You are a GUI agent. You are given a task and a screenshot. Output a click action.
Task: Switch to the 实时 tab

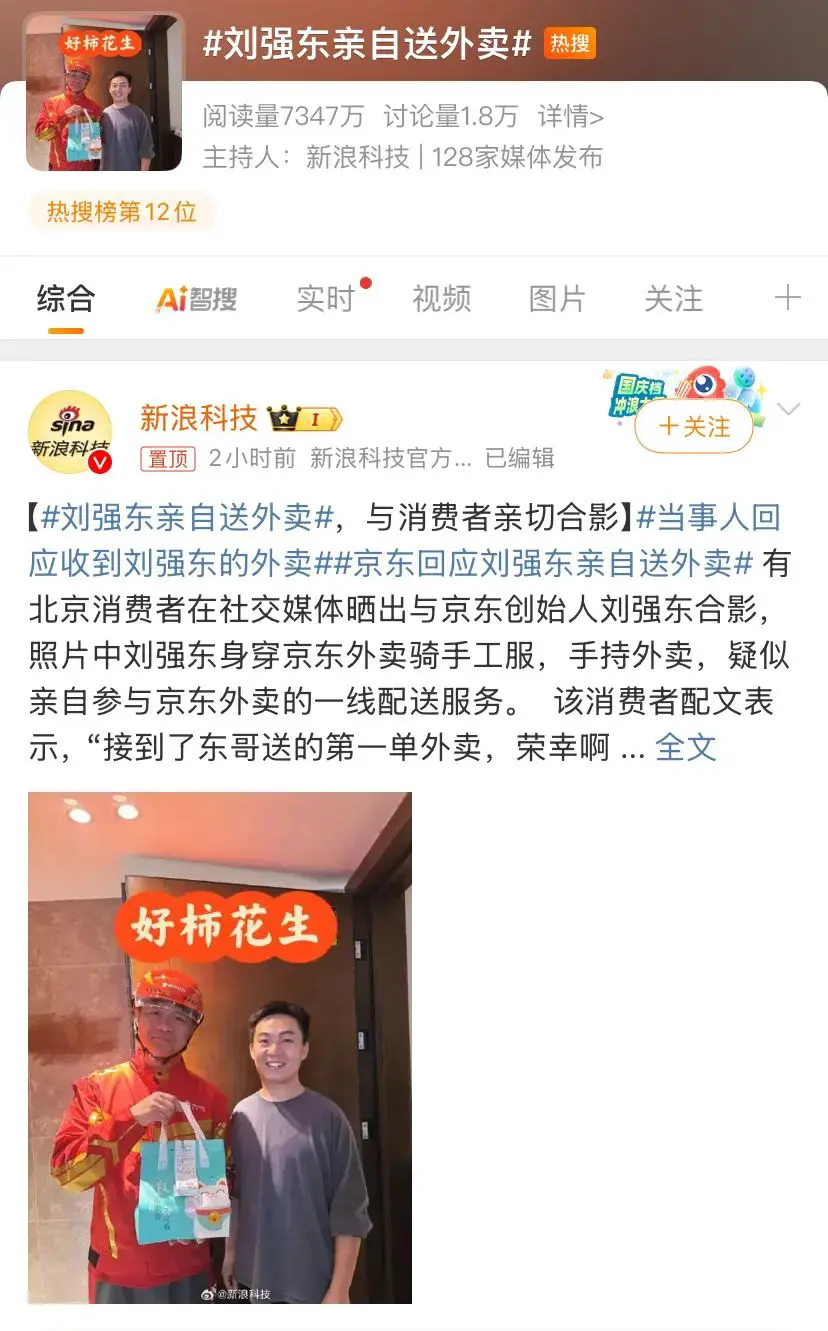pos(326,299)
